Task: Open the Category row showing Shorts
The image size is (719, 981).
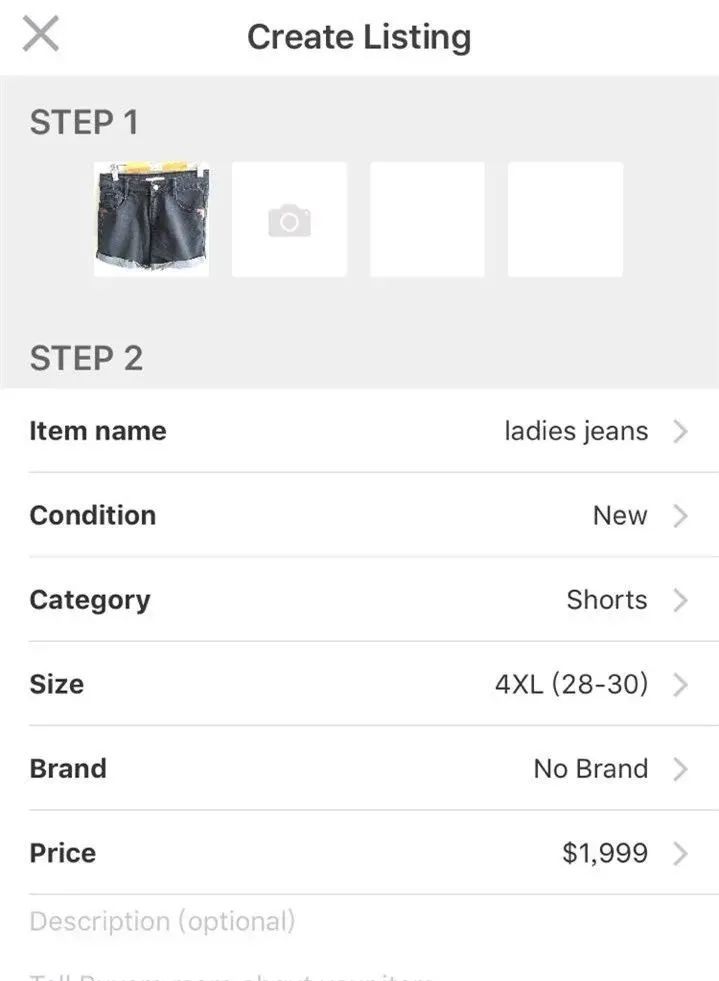Action: point(360,600)
